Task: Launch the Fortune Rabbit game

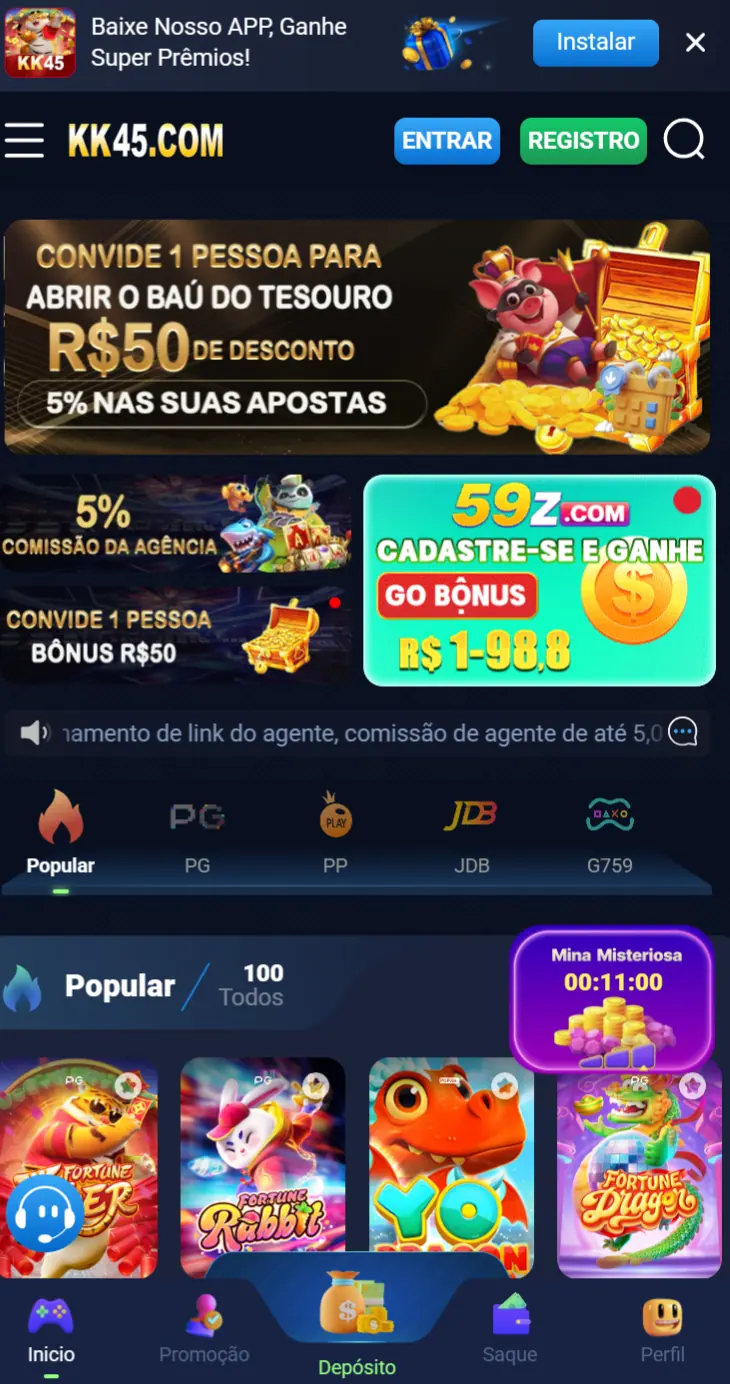Action: (263, 1167)
